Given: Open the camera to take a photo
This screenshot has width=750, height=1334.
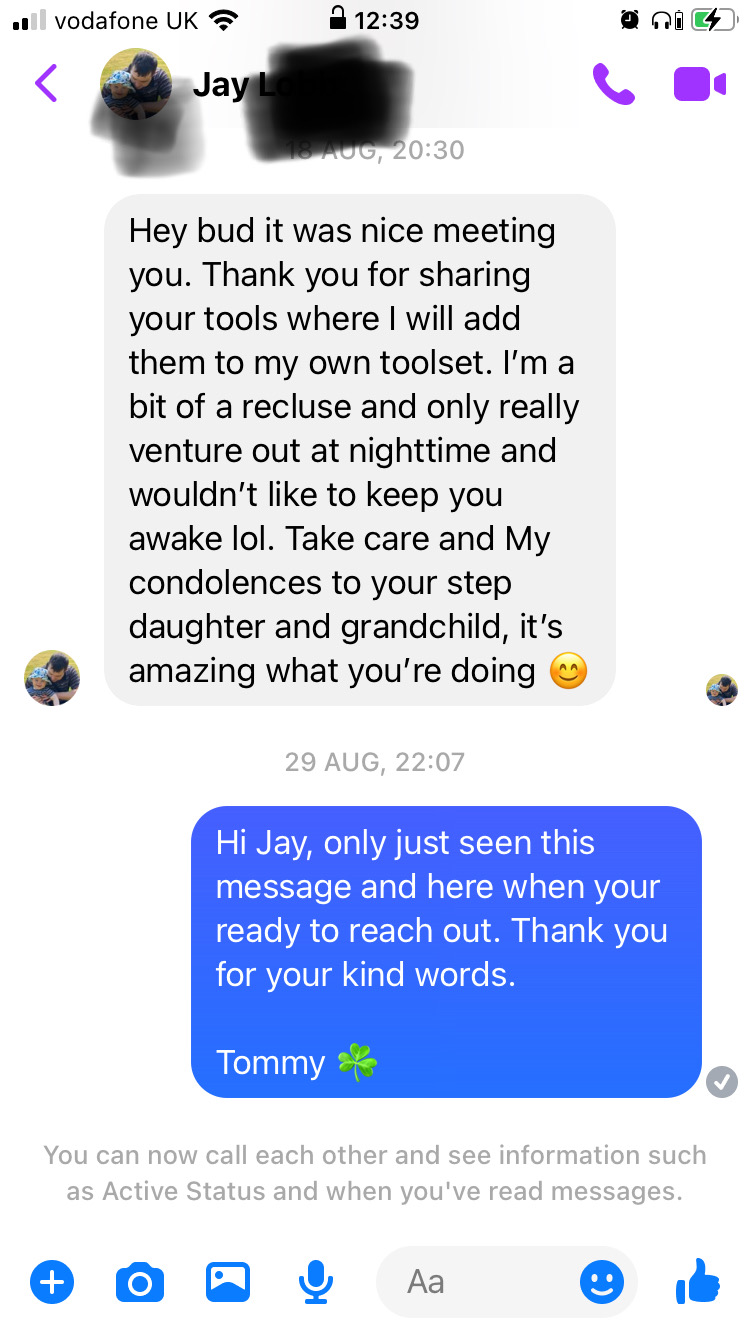Looking at the screenshot, I should point(140,1281).
